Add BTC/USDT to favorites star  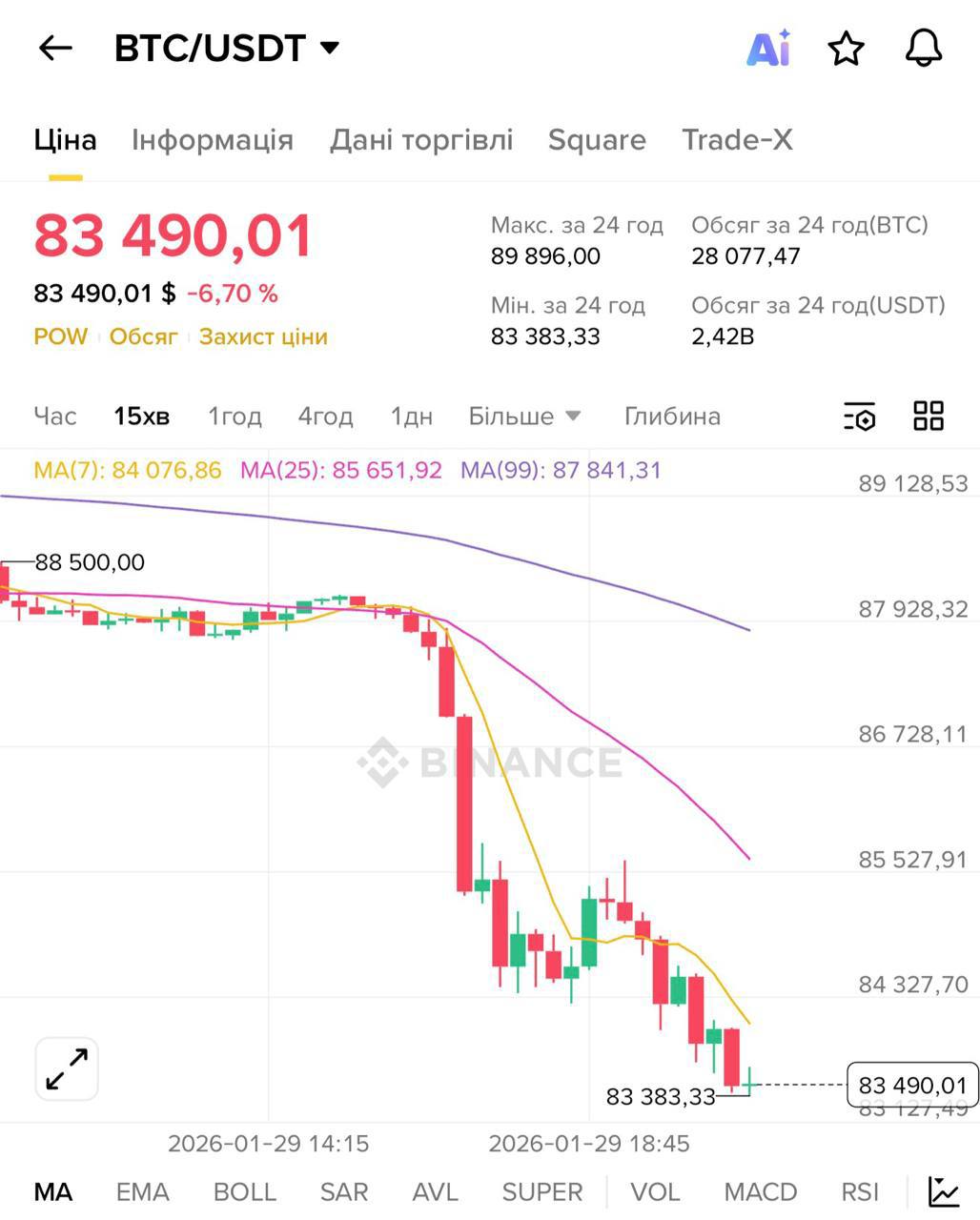846,48
